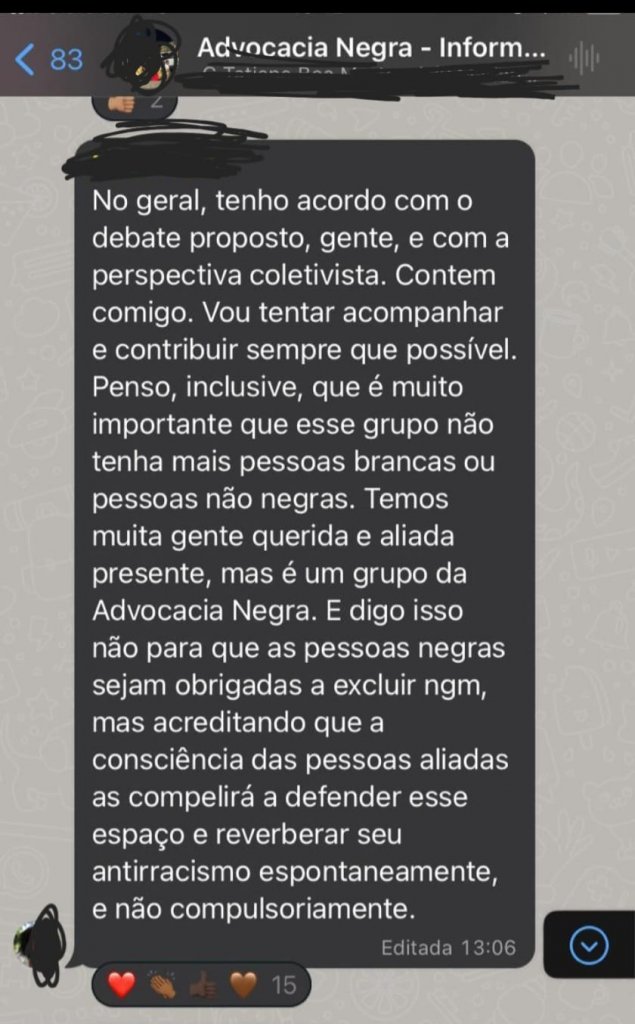
Task: Go back to the chat list
Action: coord(47,60)
